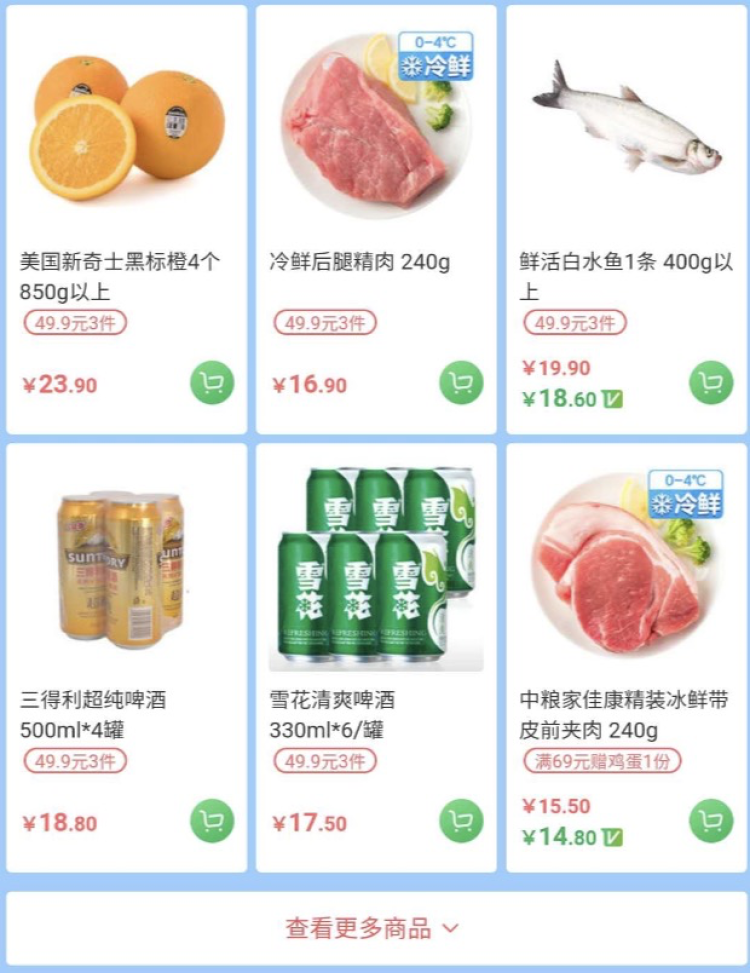Viewport: 750px width, 973px height.
Task: Add 鲜活白水鱼 to cart
Action: click(x=711, y=383)
